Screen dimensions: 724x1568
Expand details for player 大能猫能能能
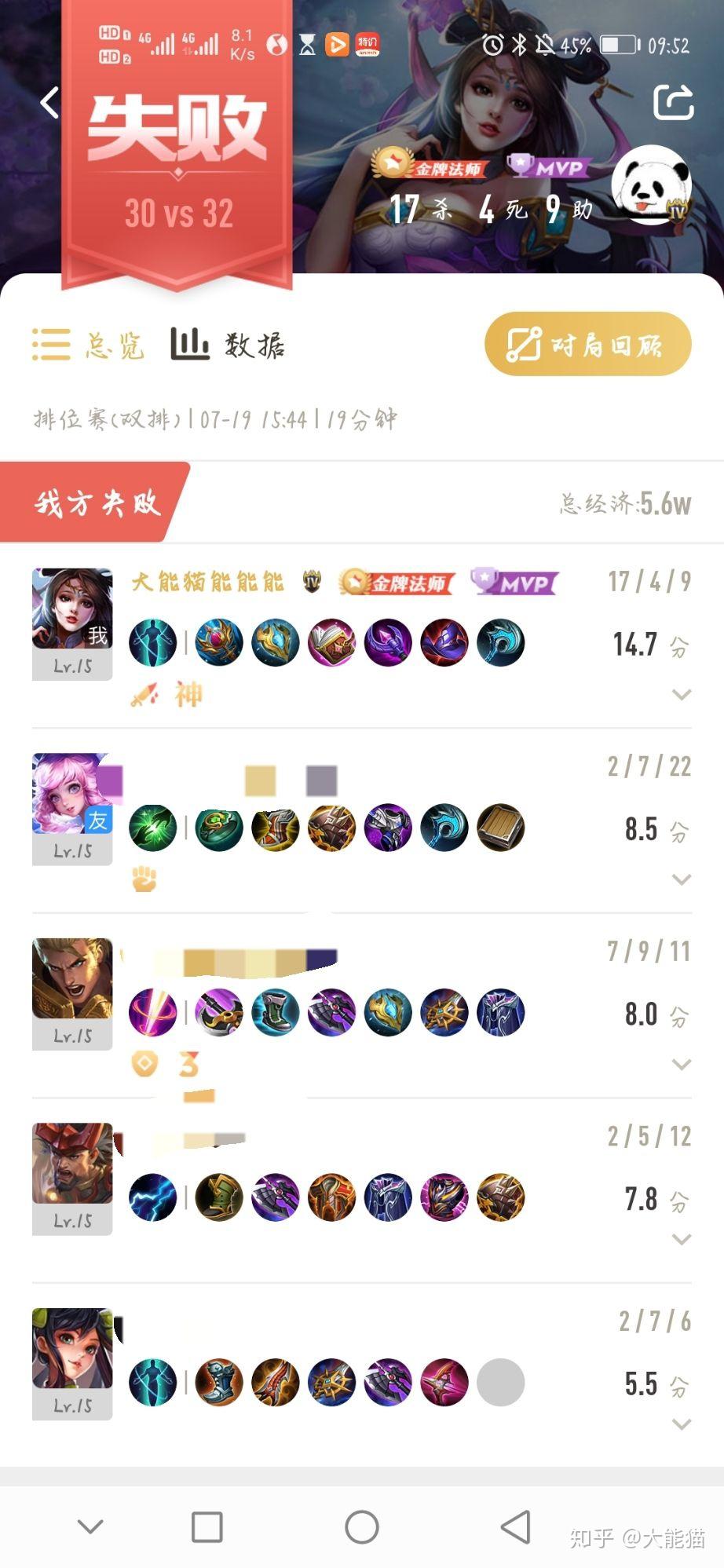682,695
